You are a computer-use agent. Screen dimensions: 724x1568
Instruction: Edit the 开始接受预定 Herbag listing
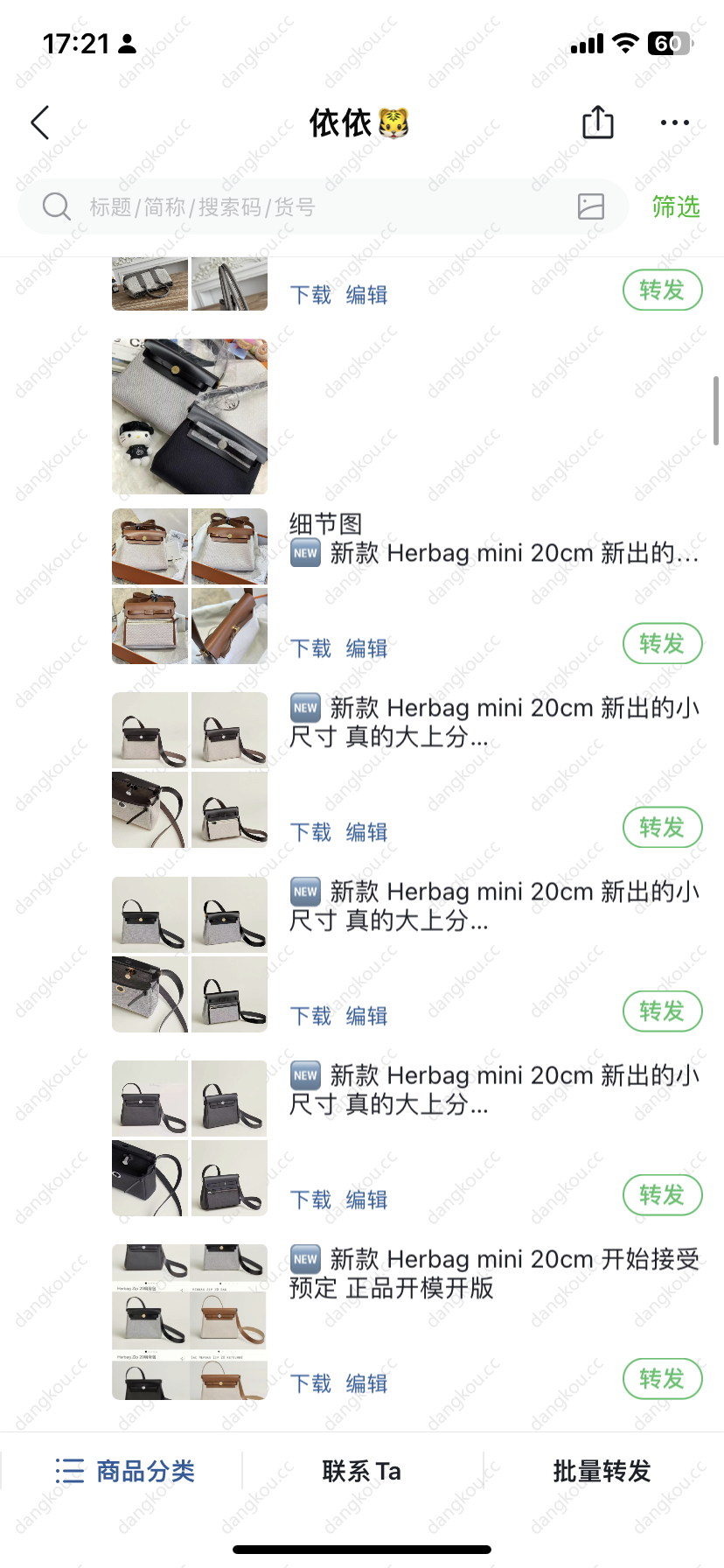coord(366,1383)
